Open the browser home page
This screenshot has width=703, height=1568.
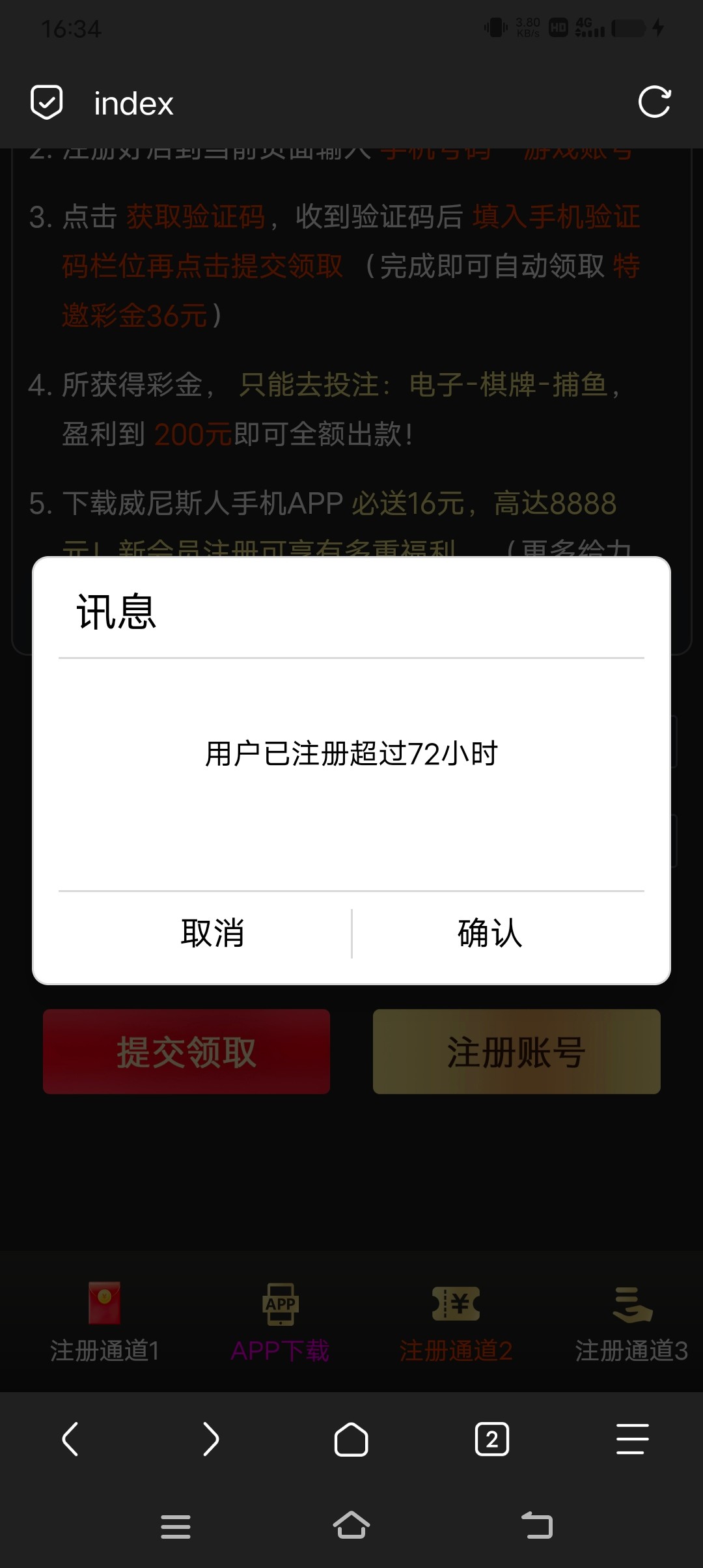(351, 1438)
